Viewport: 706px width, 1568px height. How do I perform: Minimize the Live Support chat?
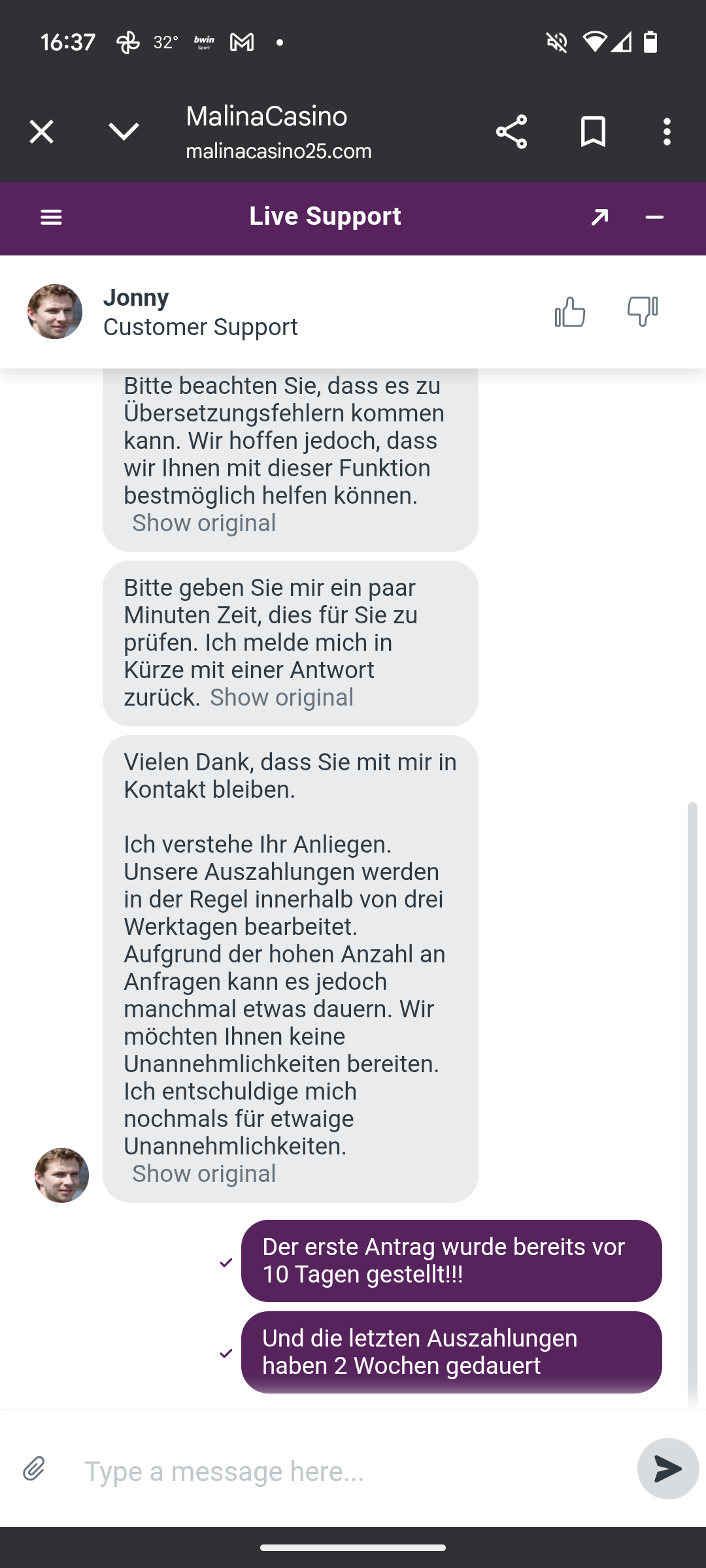point(654,217)
